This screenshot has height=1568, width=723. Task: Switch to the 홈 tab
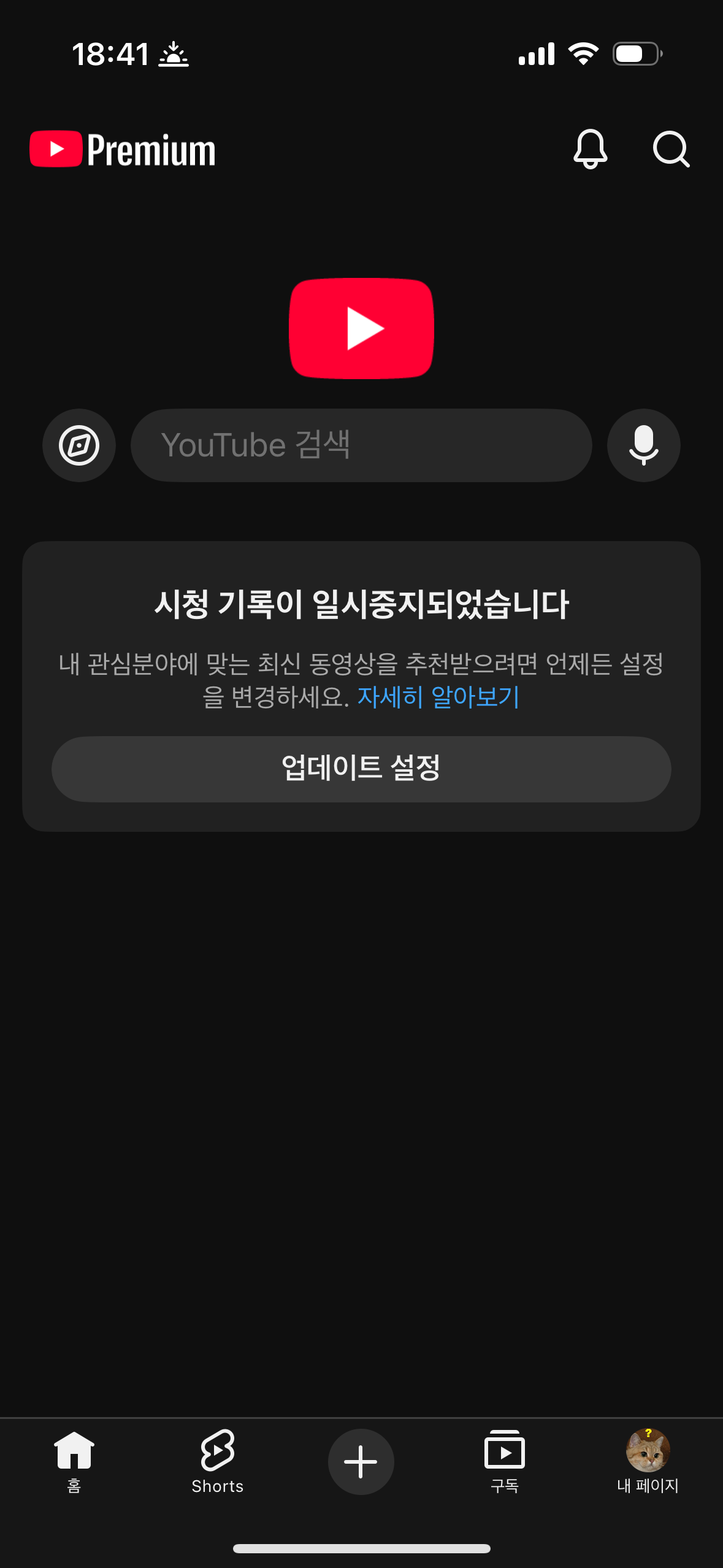point(74,1461)
